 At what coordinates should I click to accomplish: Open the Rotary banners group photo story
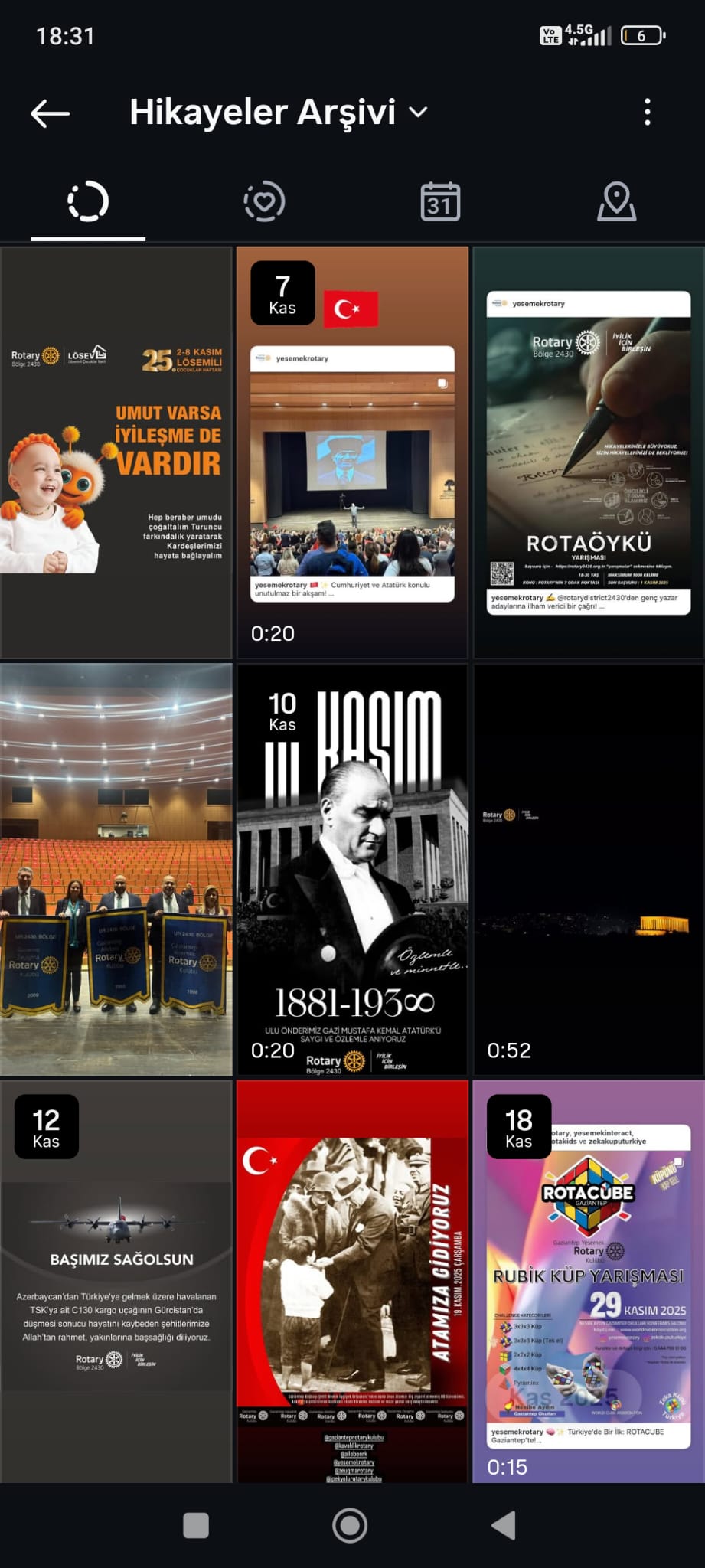point(116,870)
